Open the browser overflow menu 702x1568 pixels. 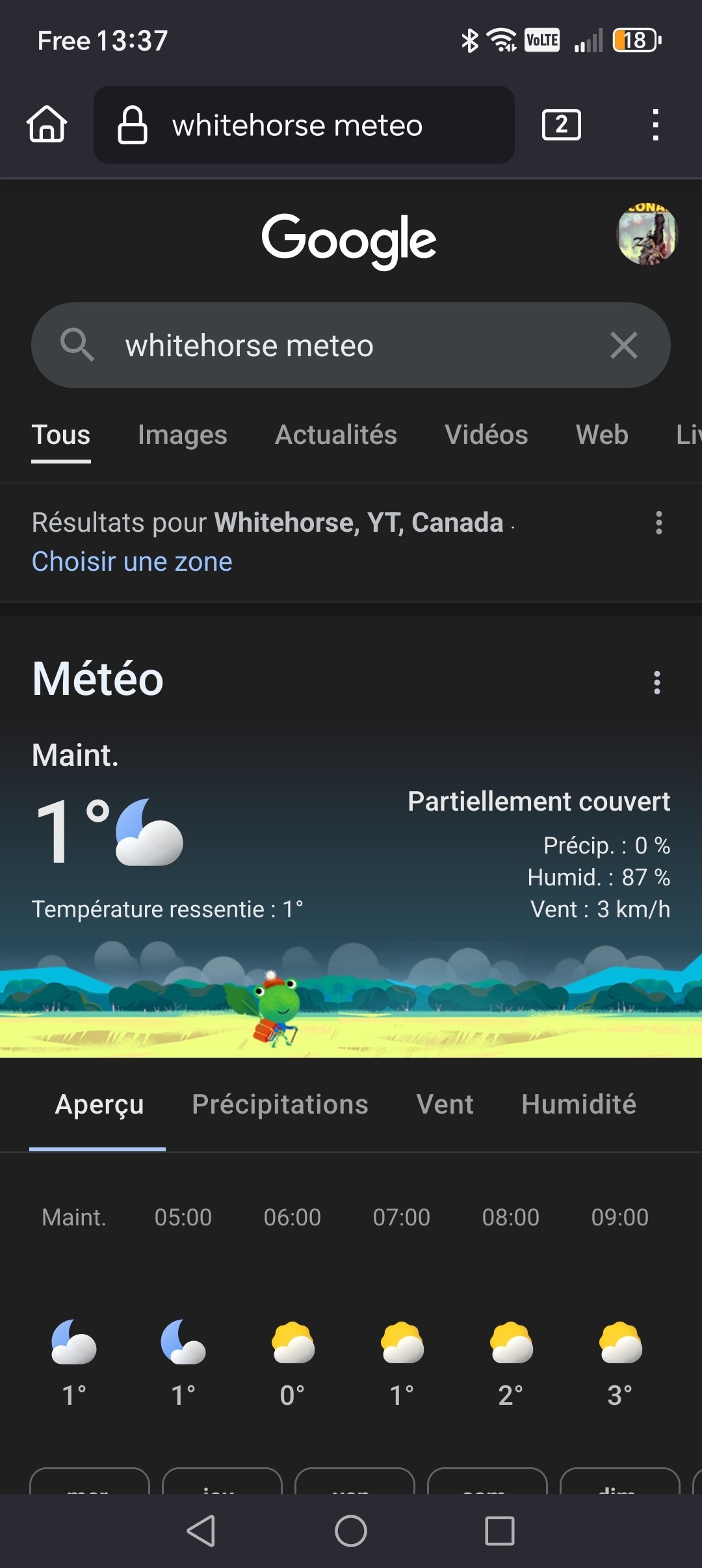coord(655,125)
